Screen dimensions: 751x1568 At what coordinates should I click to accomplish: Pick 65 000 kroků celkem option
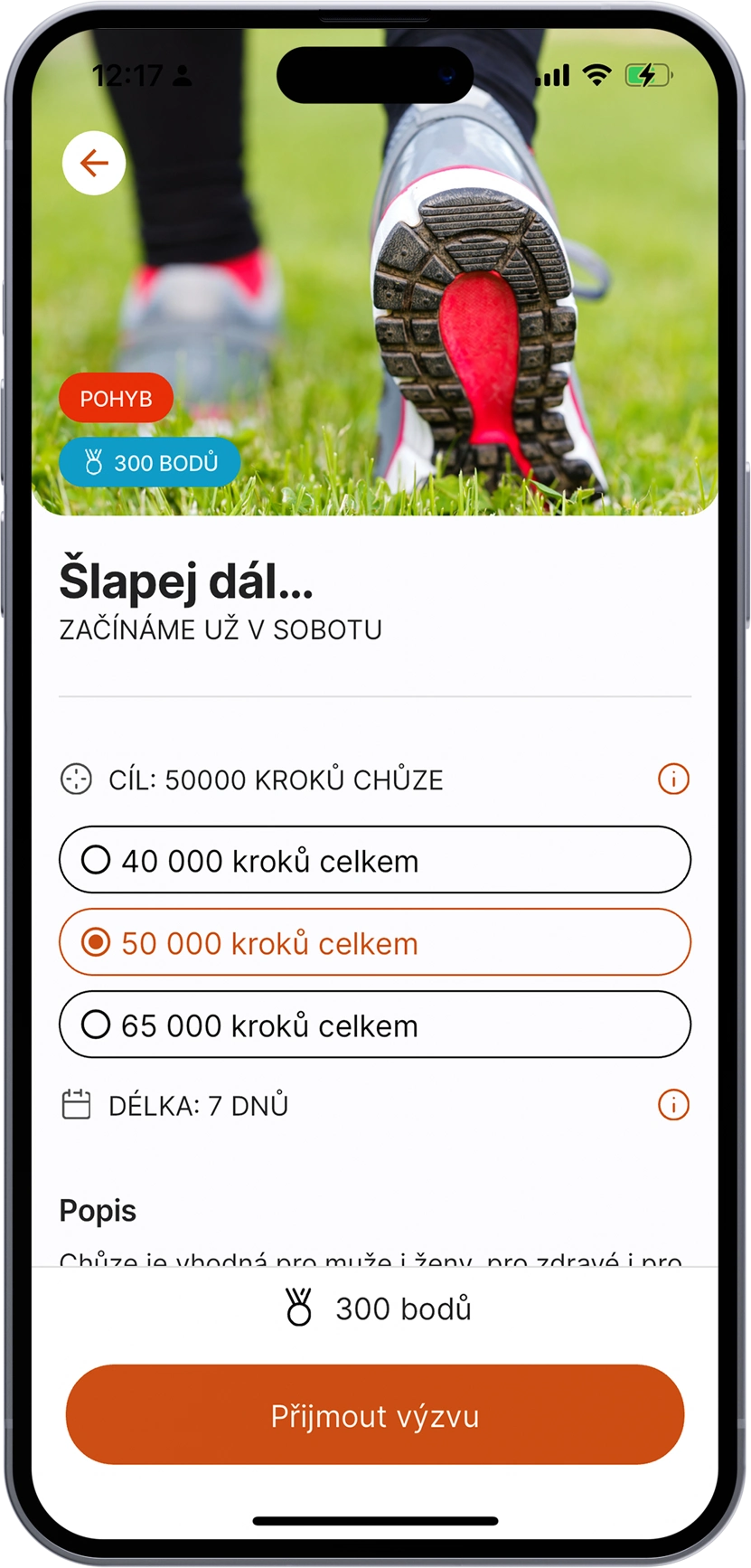(x=374, y=1025)
